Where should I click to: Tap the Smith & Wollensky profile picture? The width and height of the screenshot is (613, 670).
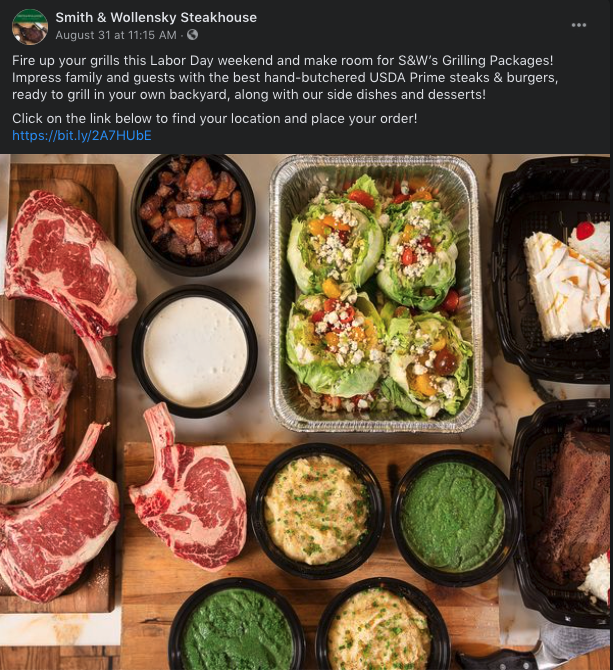pos(30,26)
